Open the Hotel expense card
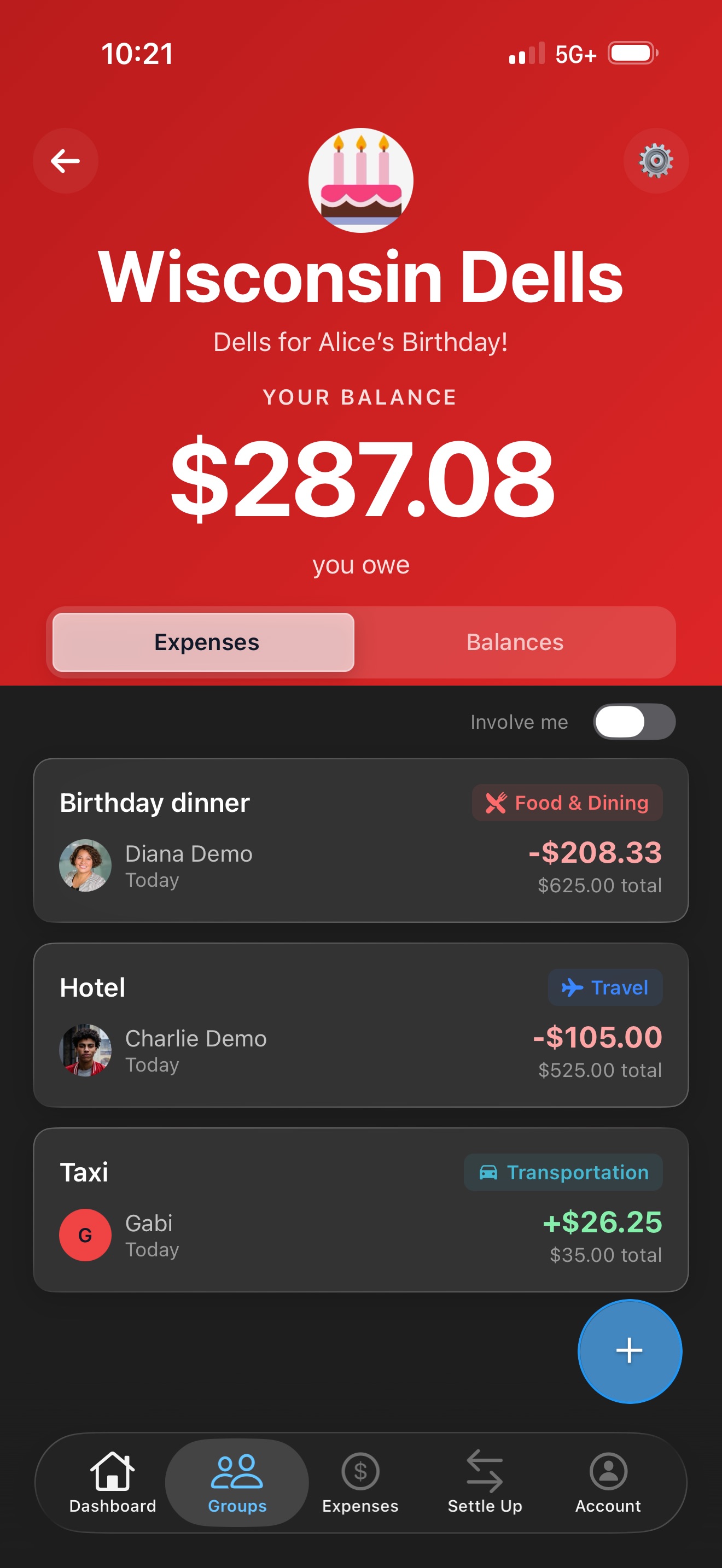 coord(361,1025)
